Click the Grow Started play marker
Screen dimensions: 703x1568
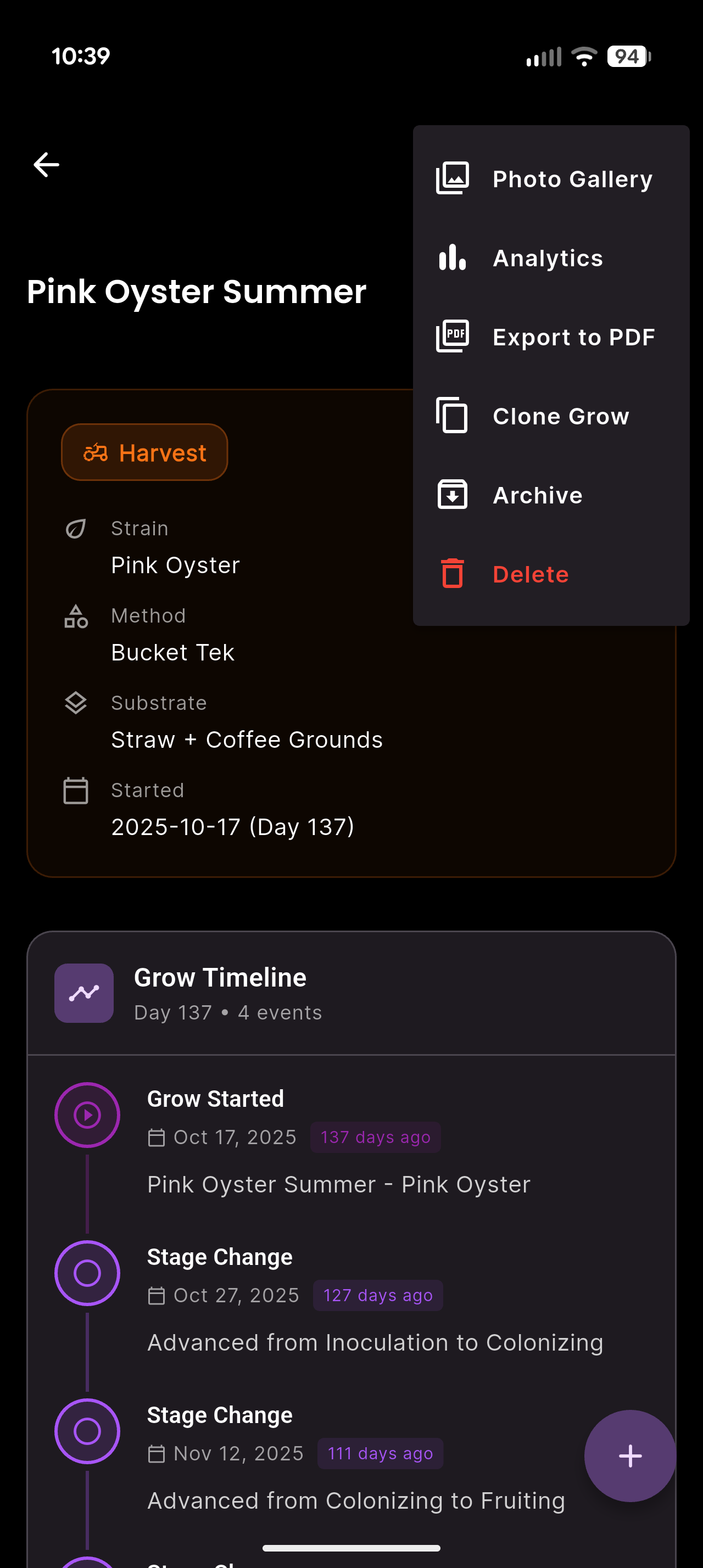[x=87, y=1115]
